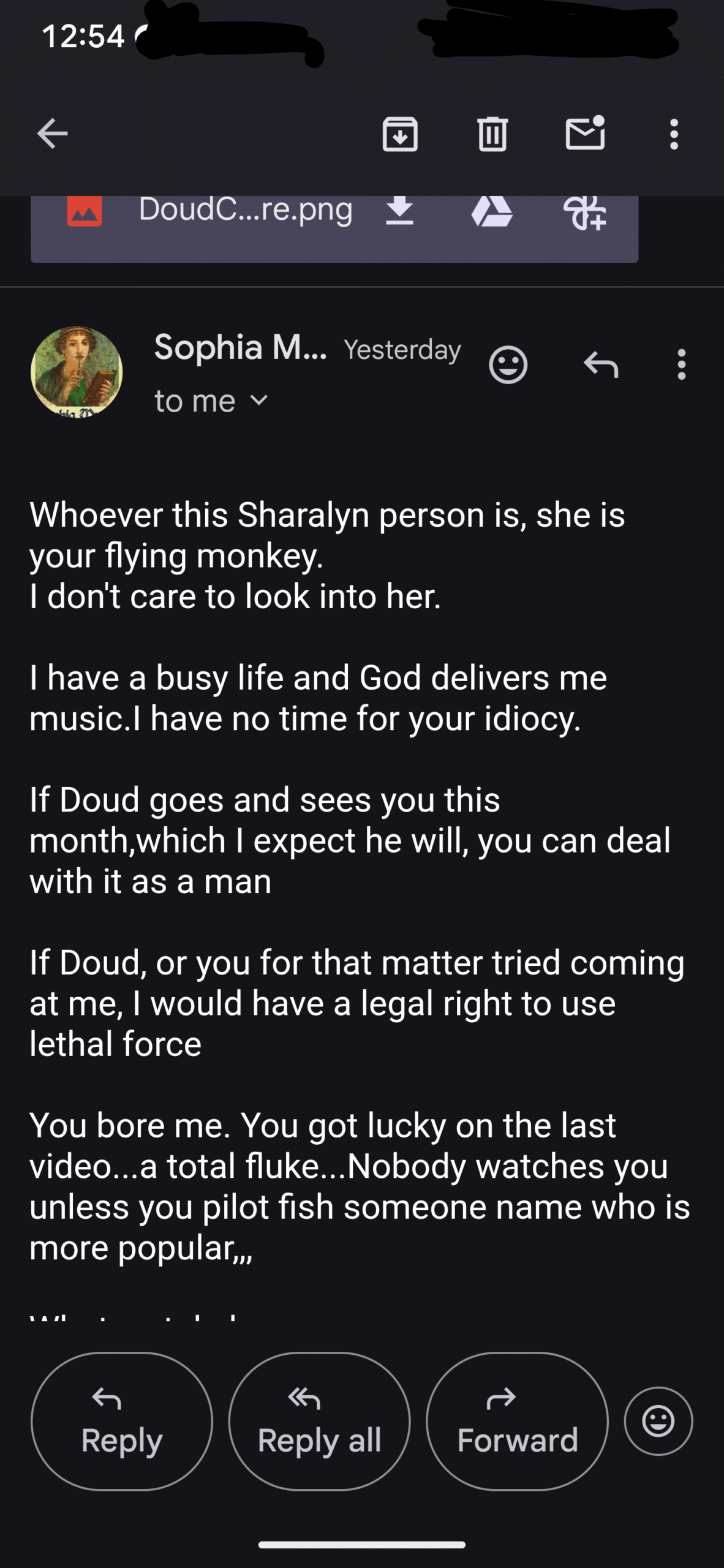Delete this email with the trash icon
The height and width of the screenshot is (1568, 724).
(492, 134)
